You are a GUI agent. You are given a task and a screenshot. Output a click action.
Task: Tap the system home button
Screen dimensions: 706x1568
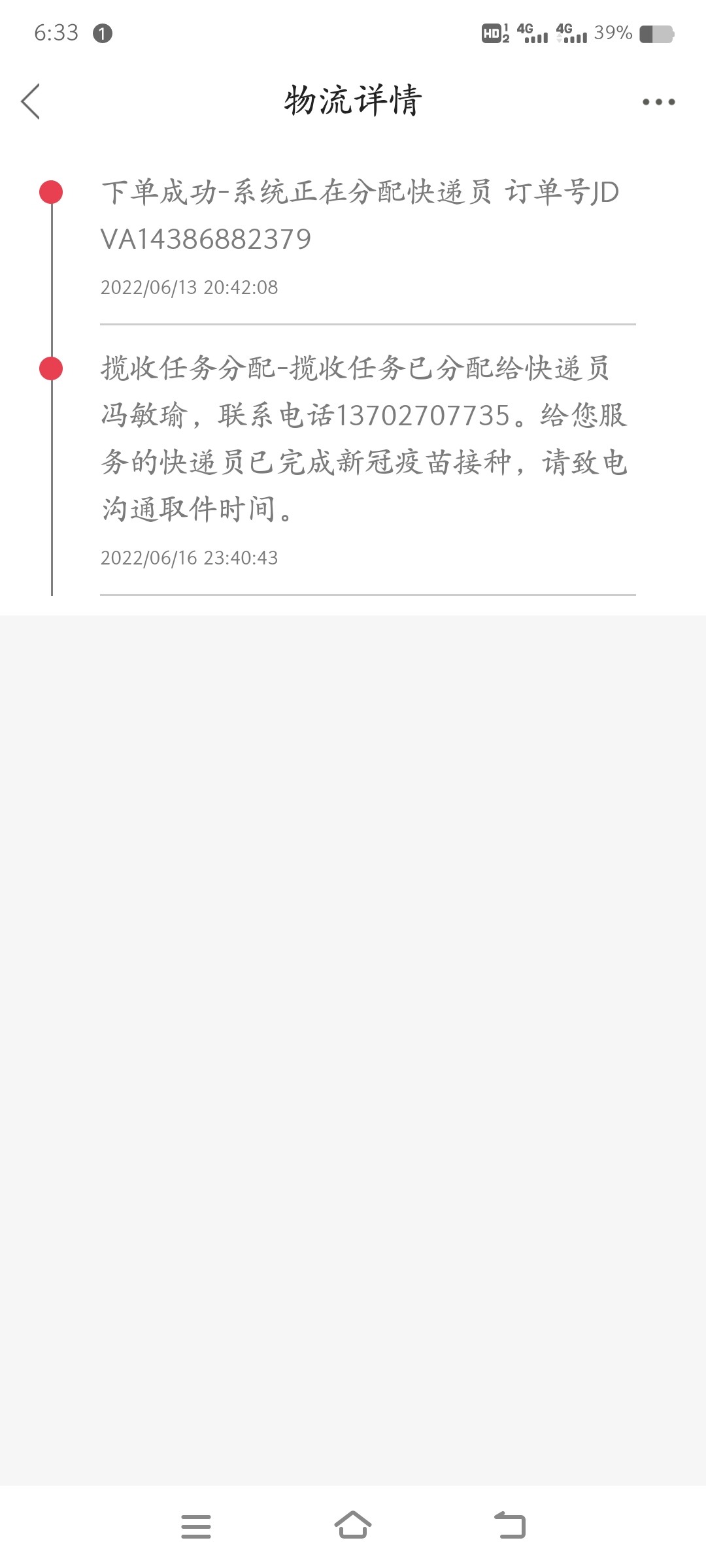(x=353, y=1526)
